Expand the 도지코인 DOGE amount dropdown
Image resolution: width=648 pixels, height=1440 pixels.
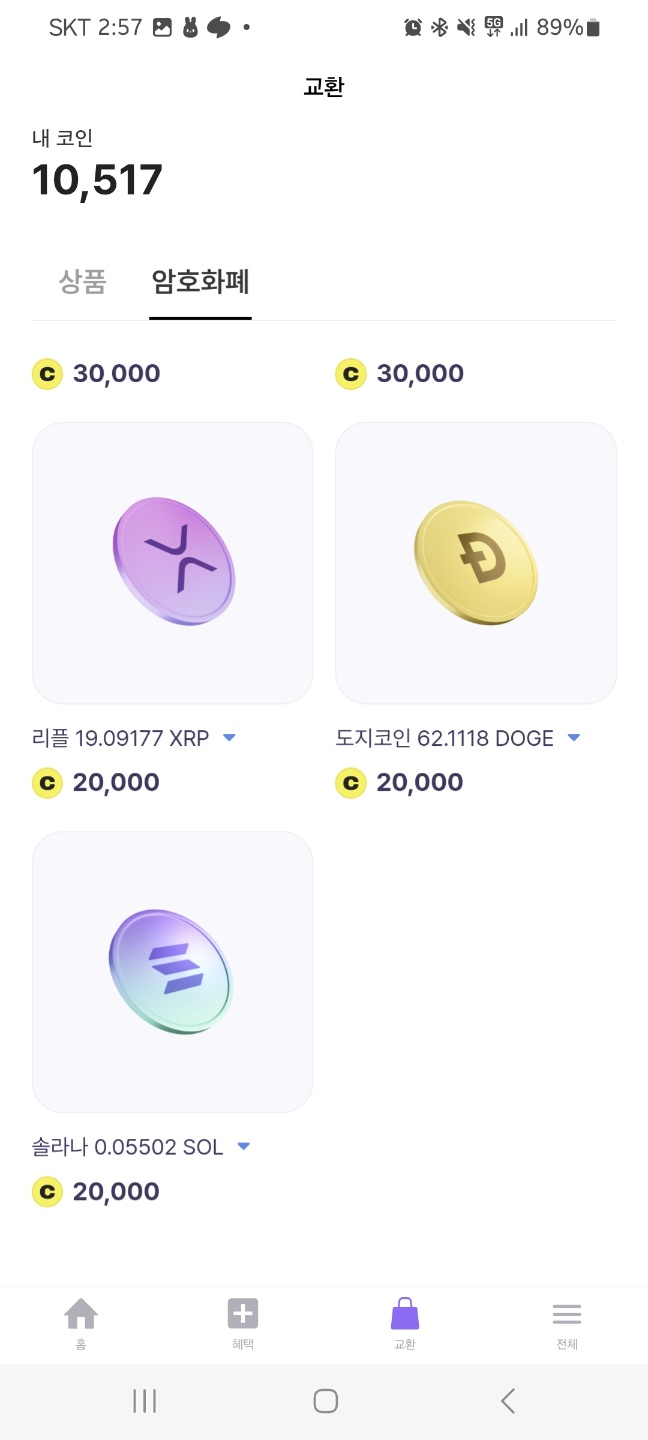click(574, 738)
